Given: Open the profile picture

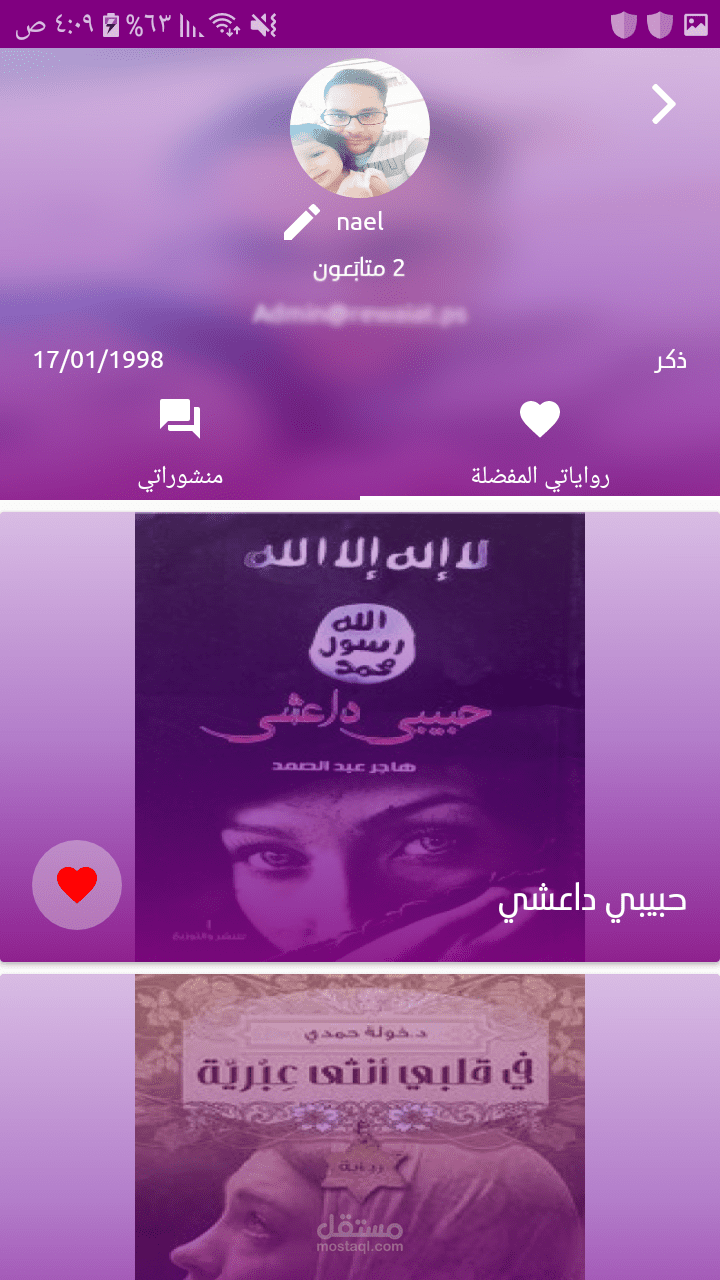Looking at the screenshot, I should coord(360,128).
